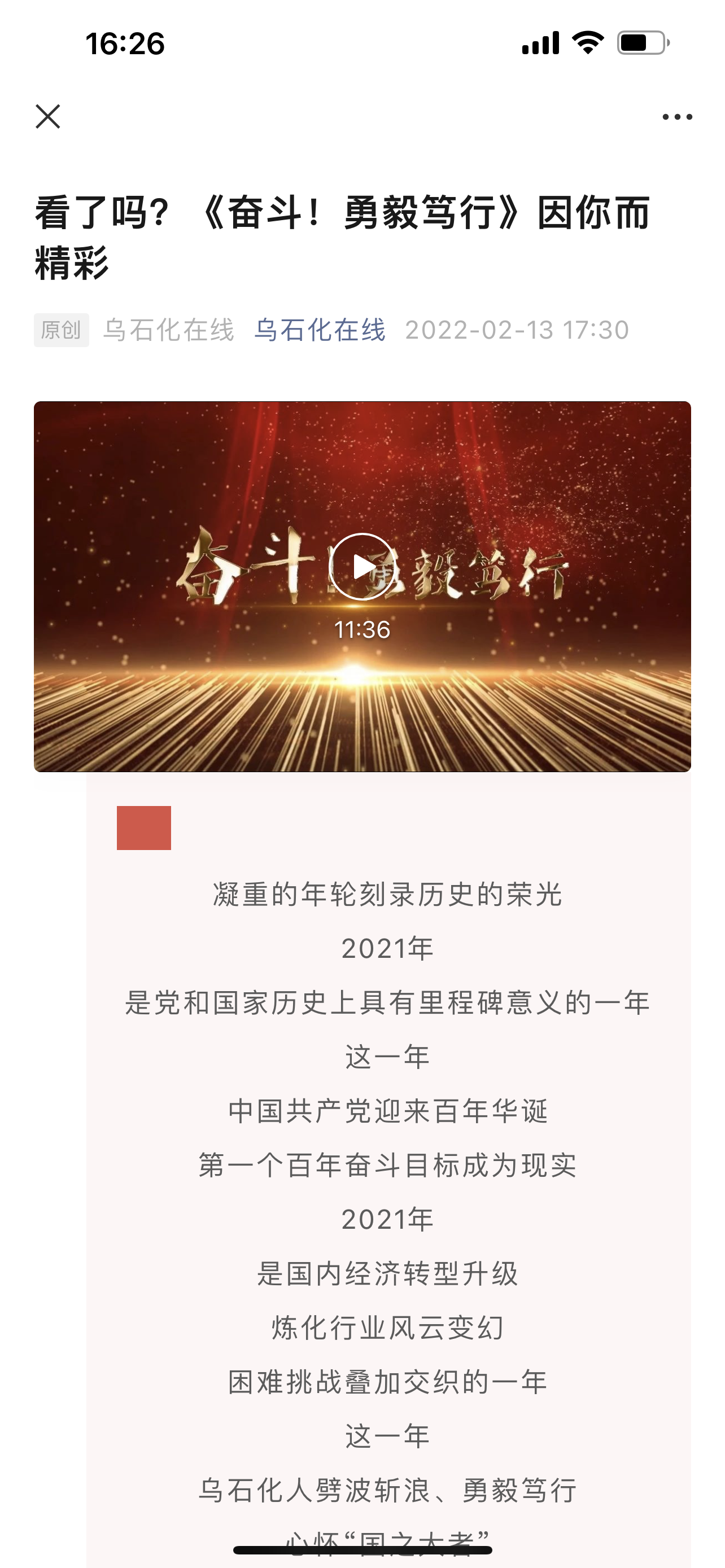Close the article with the X icon
This screenshot has height=1568, width=725.
48,116
